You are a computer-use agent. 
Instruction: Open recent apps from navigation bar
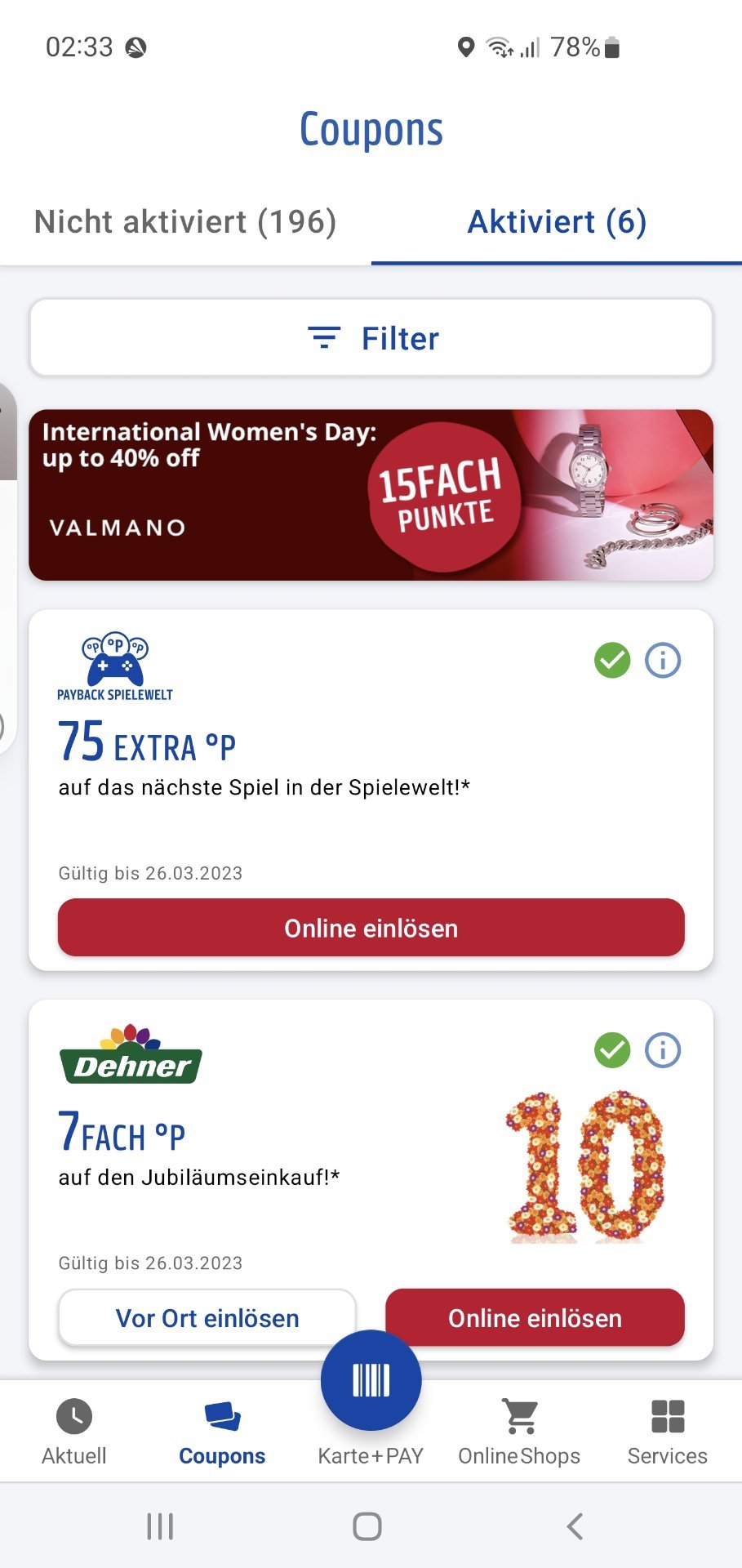[x=160, y=1526]
